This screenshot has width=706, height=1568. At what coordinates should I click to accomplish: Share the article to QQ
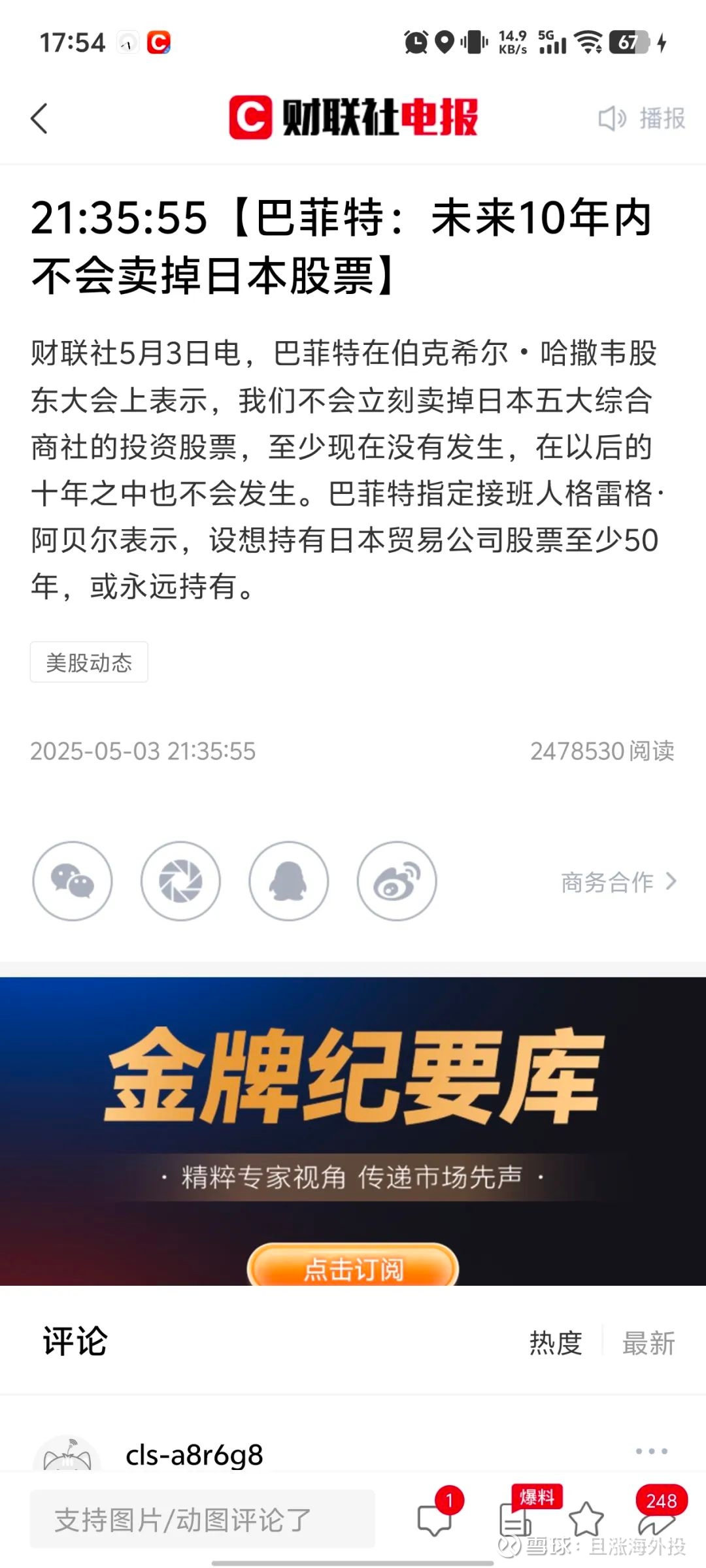(289, 881)
